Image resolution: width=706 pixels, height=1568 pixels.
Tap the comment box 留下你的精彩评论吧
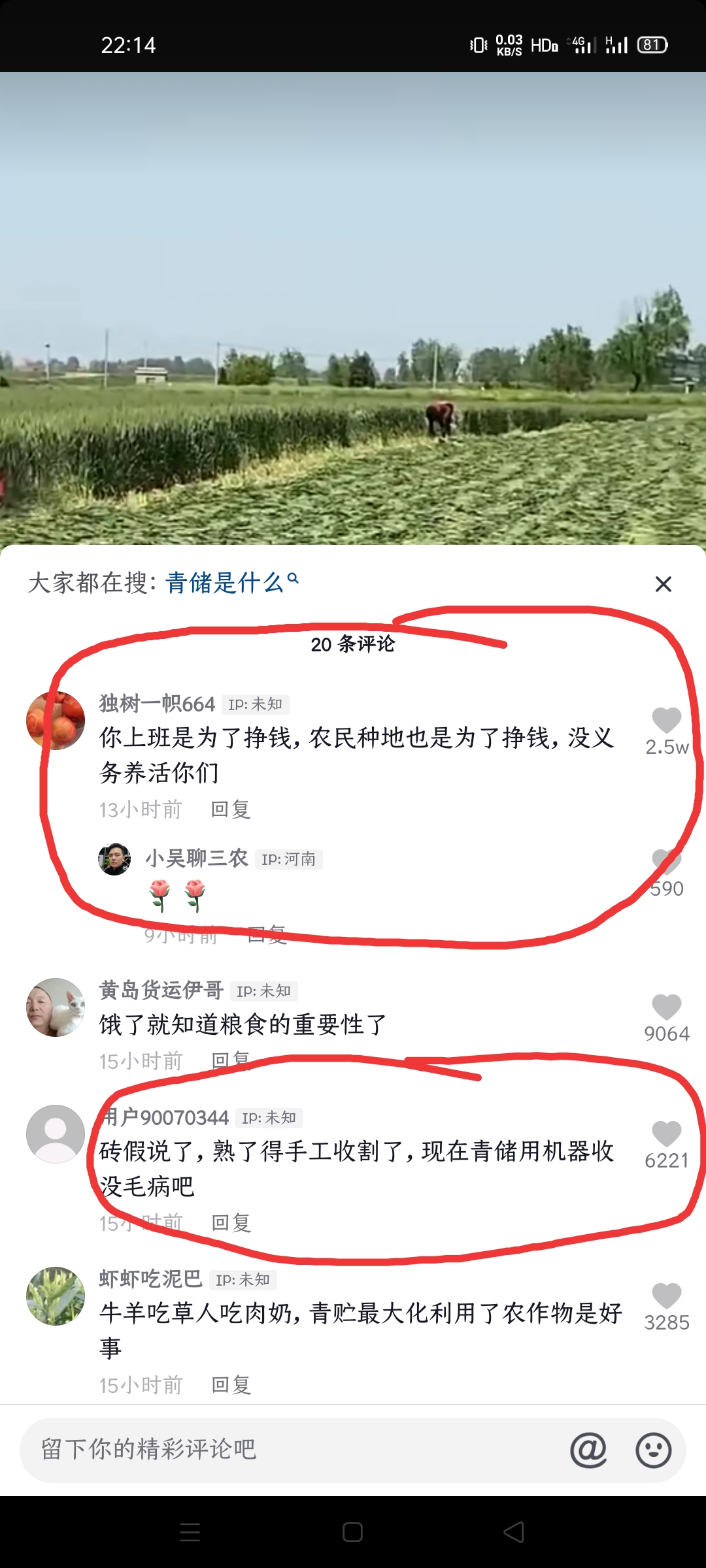click(x=288, y=1450)
